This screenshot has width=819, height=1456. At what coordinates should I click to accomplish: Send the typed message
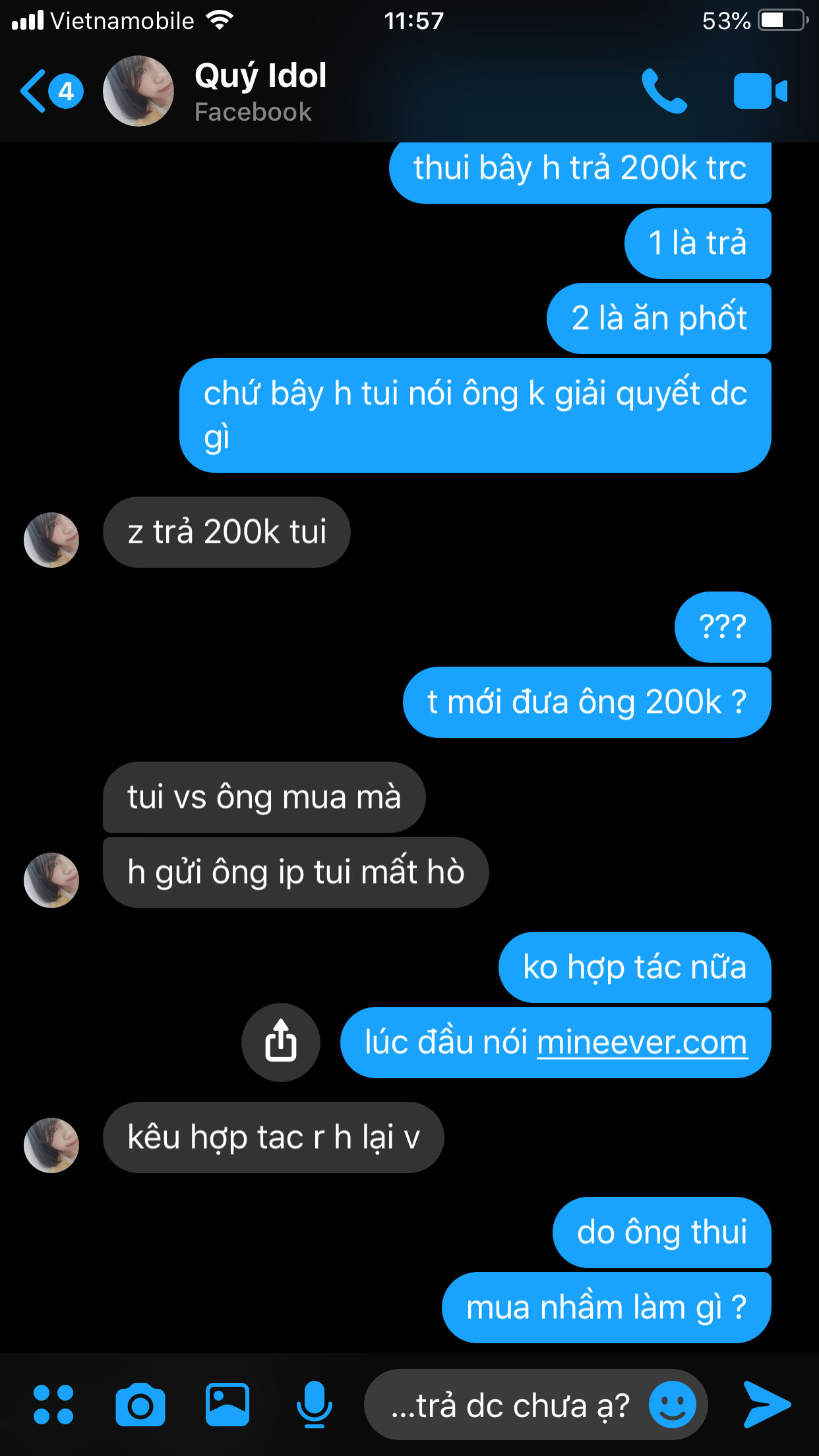(767, 1405)
